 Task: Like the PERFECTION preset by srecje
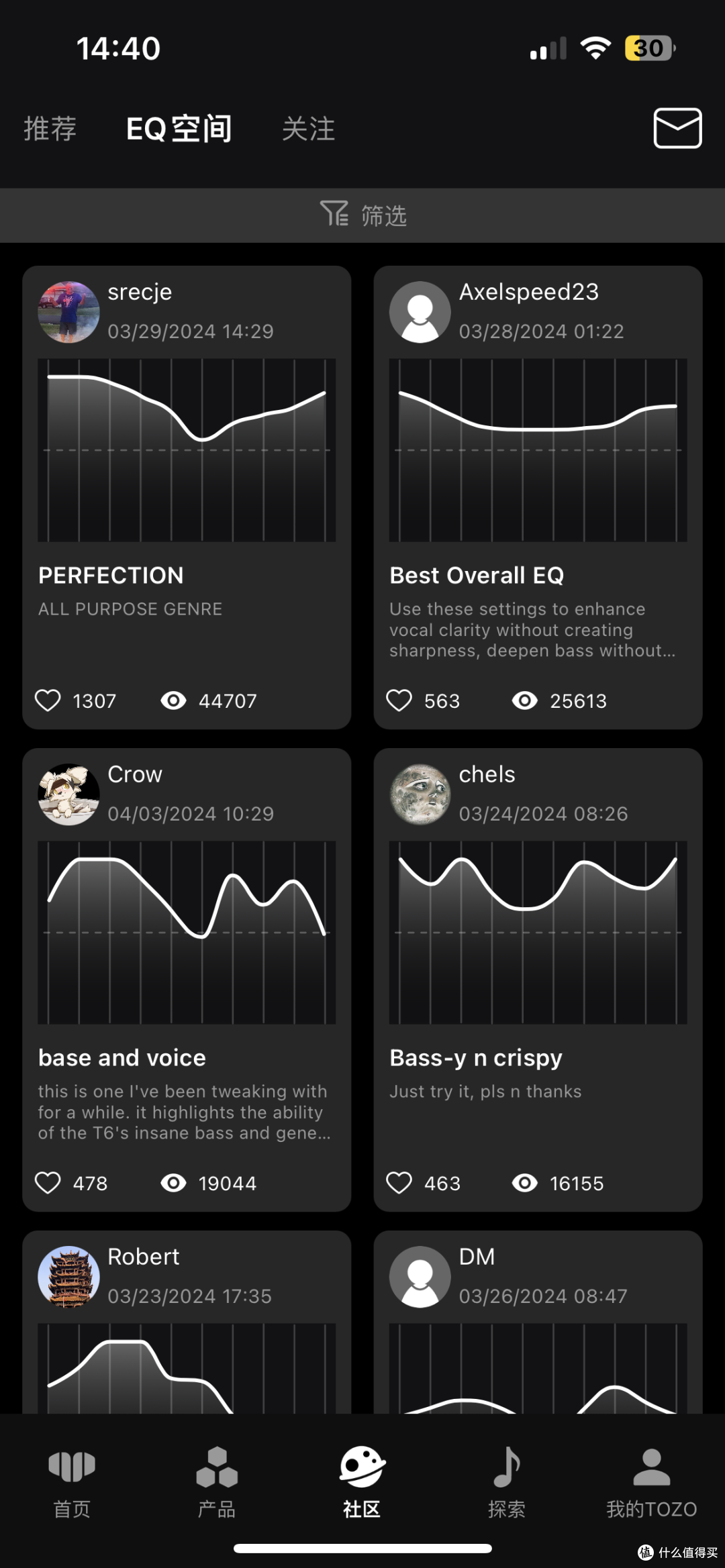(48, 700)
